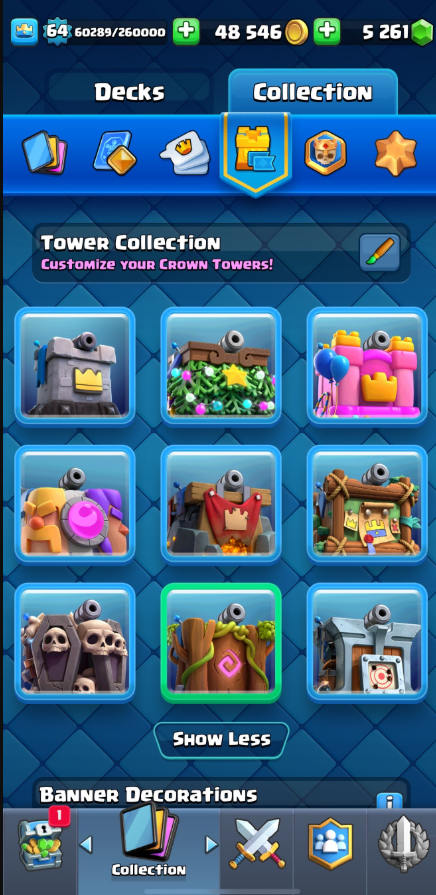Viewport: 436px width, 895px height.
Task: Tap the green plus beside experience points
Action: tap(186, 31)
